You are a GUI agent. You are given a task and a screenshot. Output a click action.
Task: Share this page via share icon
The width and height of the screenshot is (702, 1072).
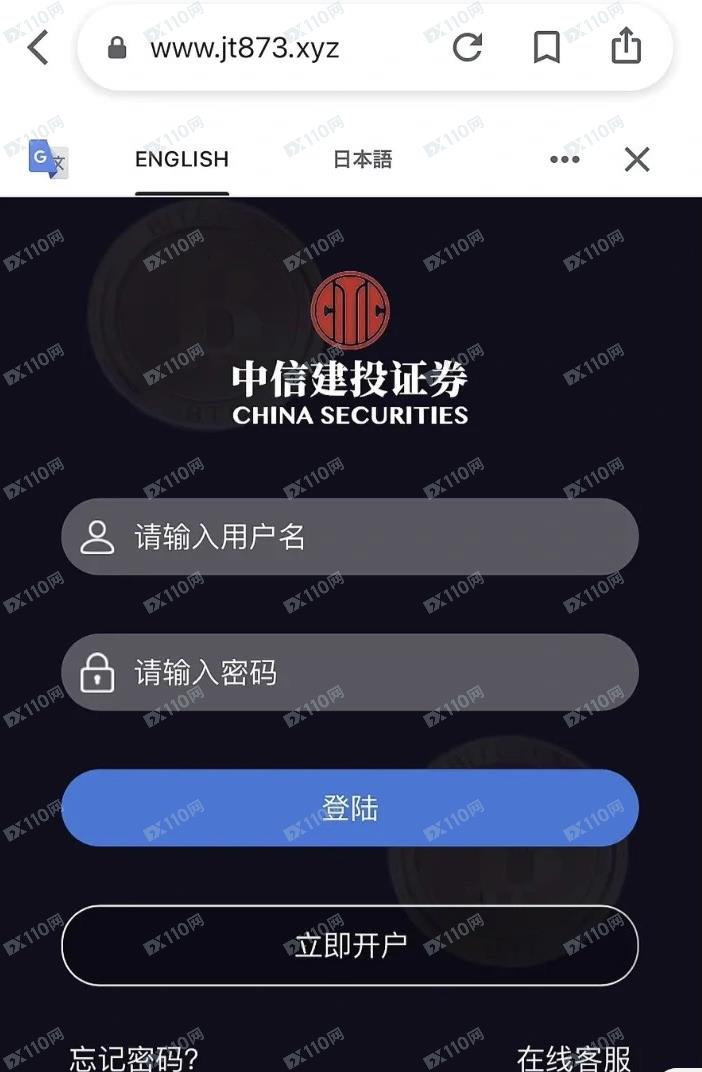point(626,46)
